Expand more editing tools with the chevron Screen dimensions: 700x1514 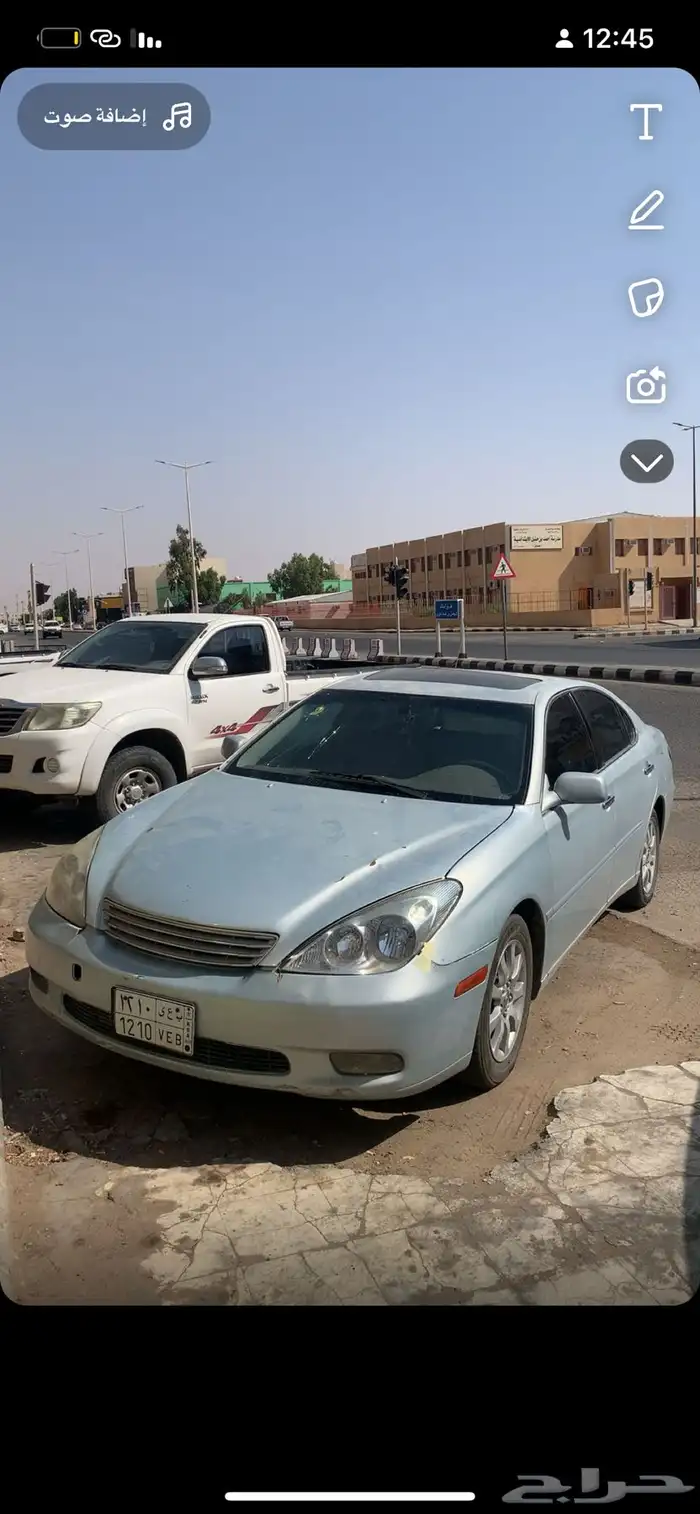coord(646,462)
